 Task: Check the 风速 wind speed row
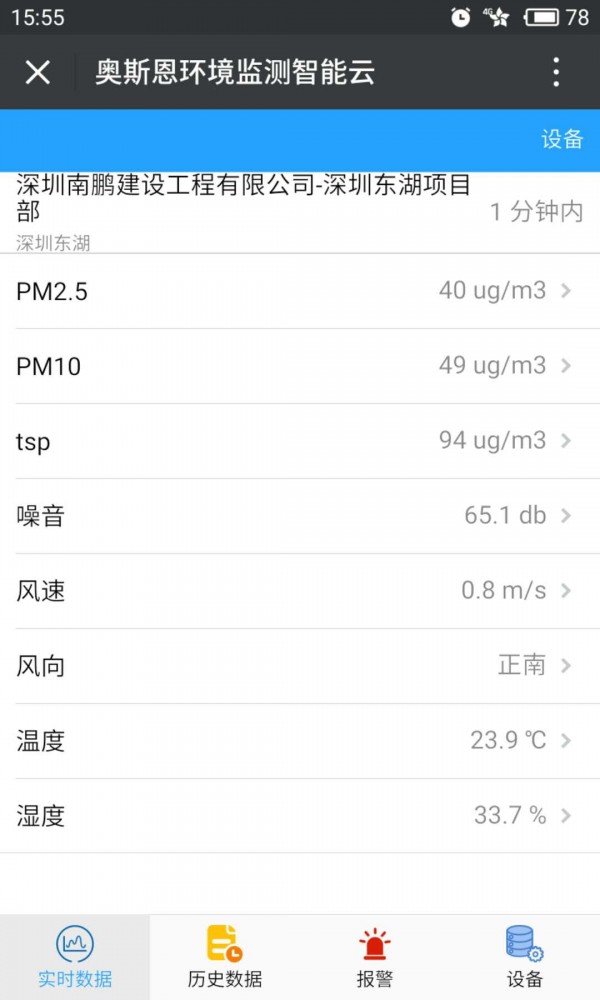click(x=300, y=591)
